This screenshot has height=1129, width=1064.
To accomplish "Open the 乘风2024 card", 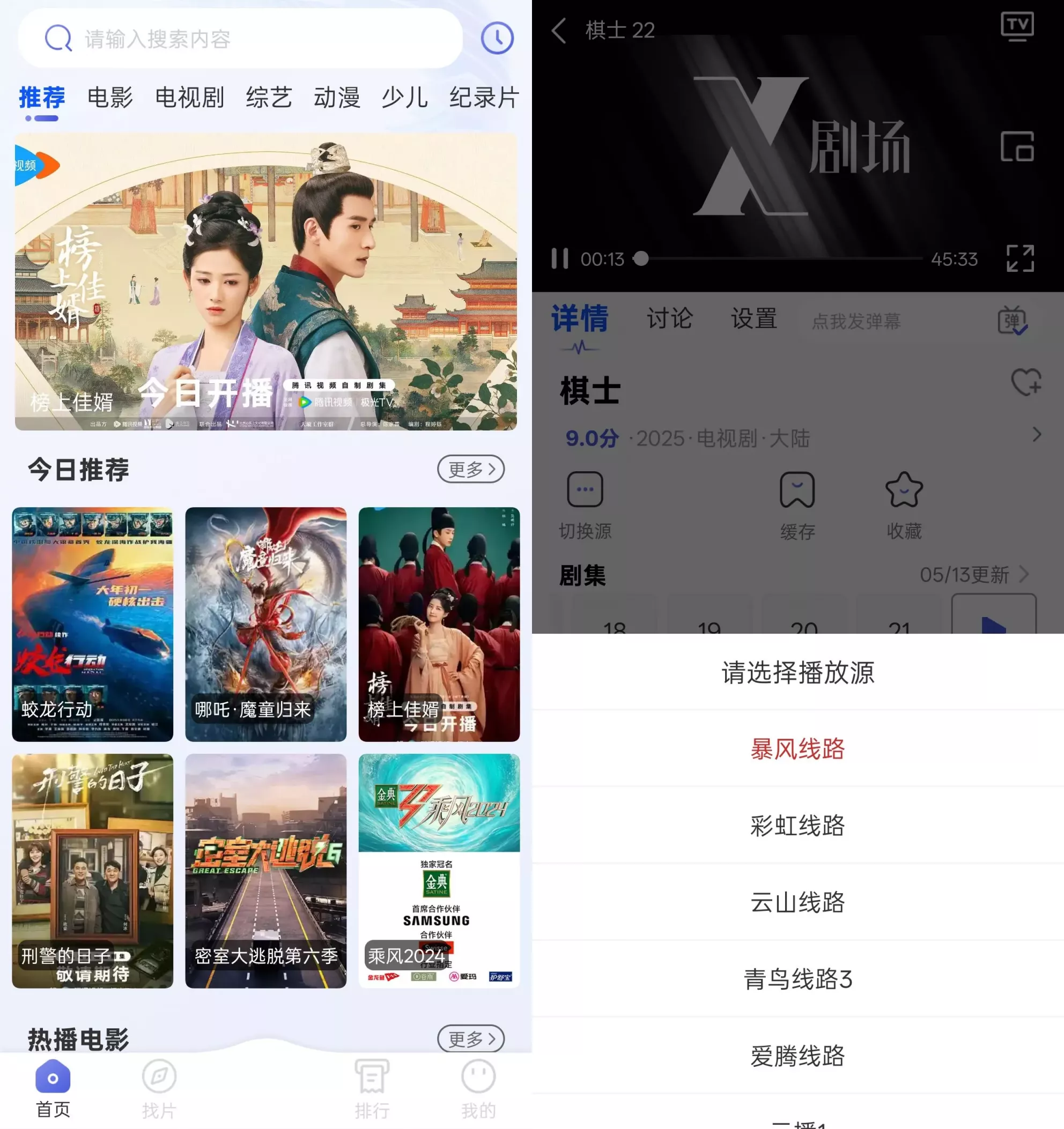I will tap(439, 870).
